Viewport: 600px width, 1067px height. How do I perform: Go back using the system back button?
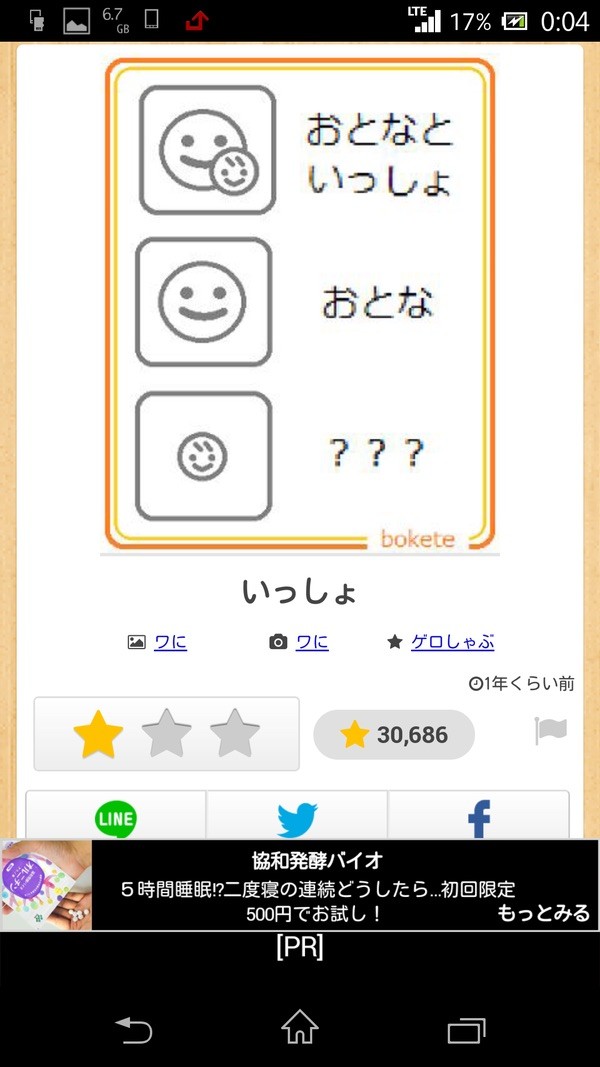133,1028
